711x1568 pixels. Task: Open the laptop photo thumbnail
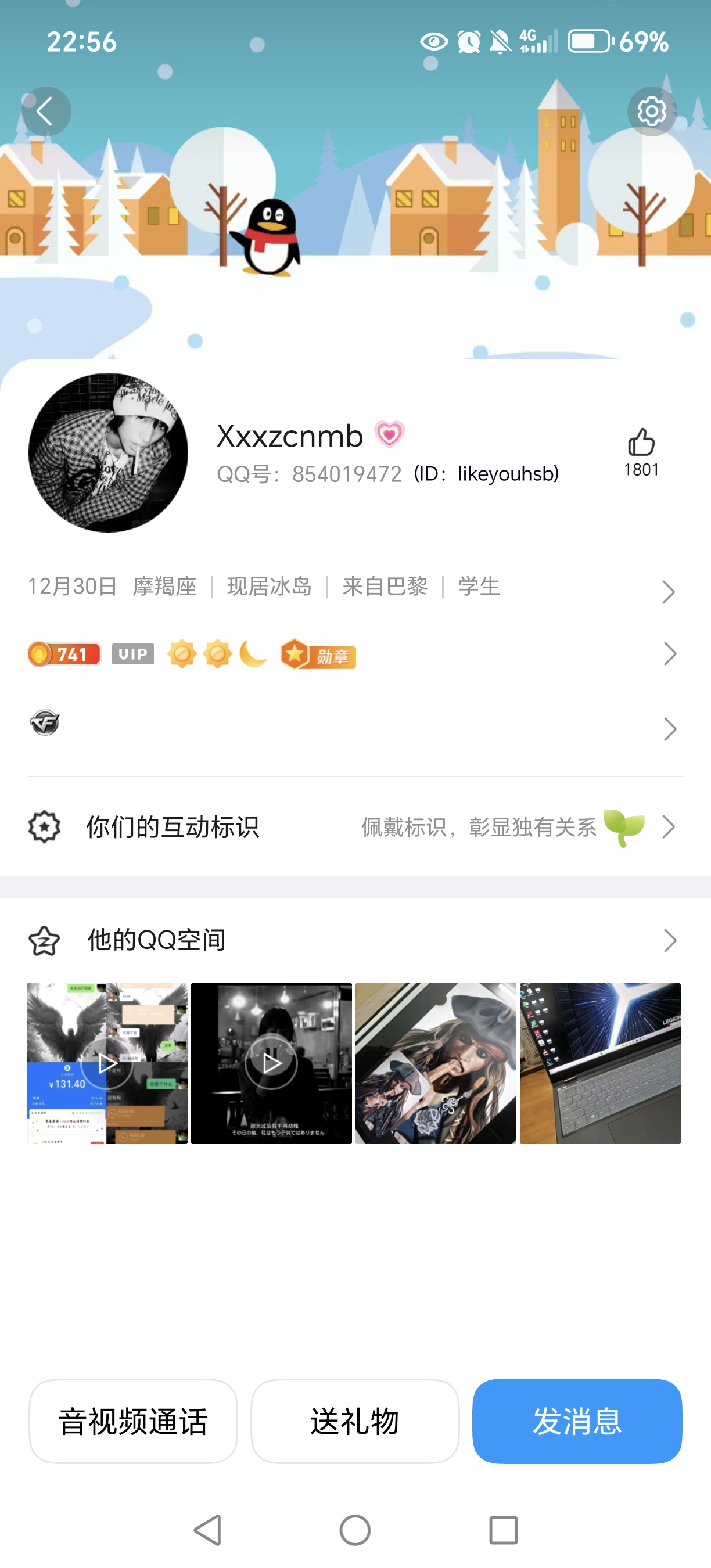tap(600, 1063)
